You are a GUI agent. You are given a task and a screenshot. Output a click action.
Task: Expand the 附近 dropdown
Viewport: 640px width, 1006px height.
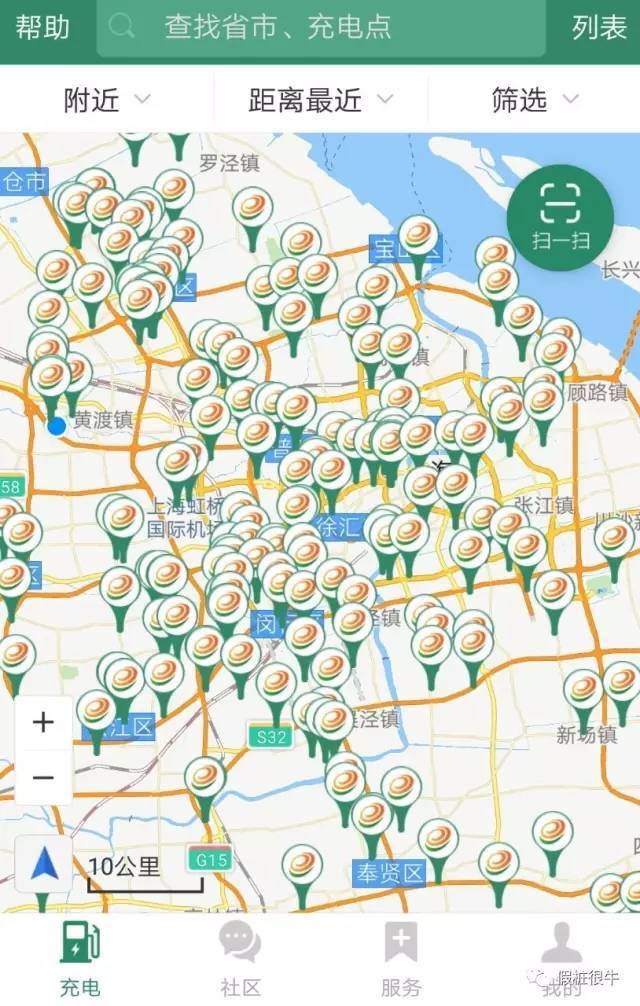coord(106,99)
